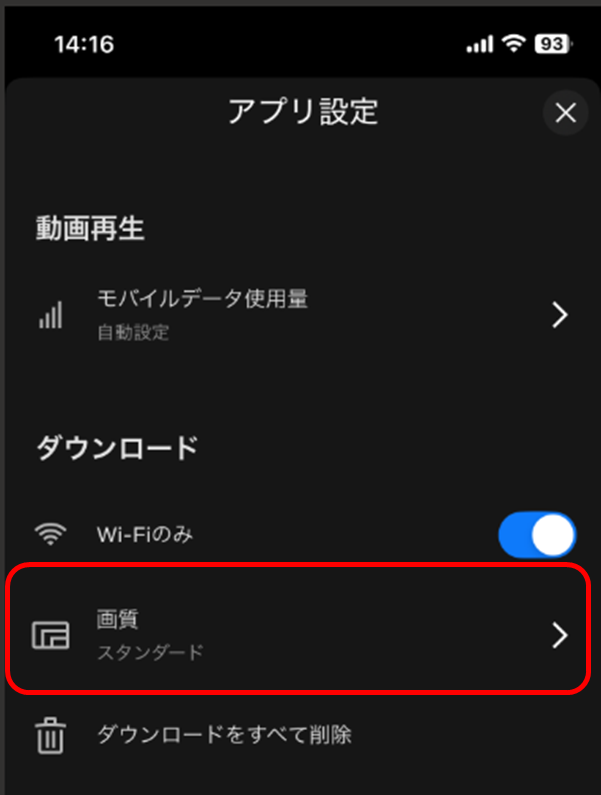This screenshot has height=795, width=601.
Task: Tap ダウンロードをすべて削除
Action: 224,736
